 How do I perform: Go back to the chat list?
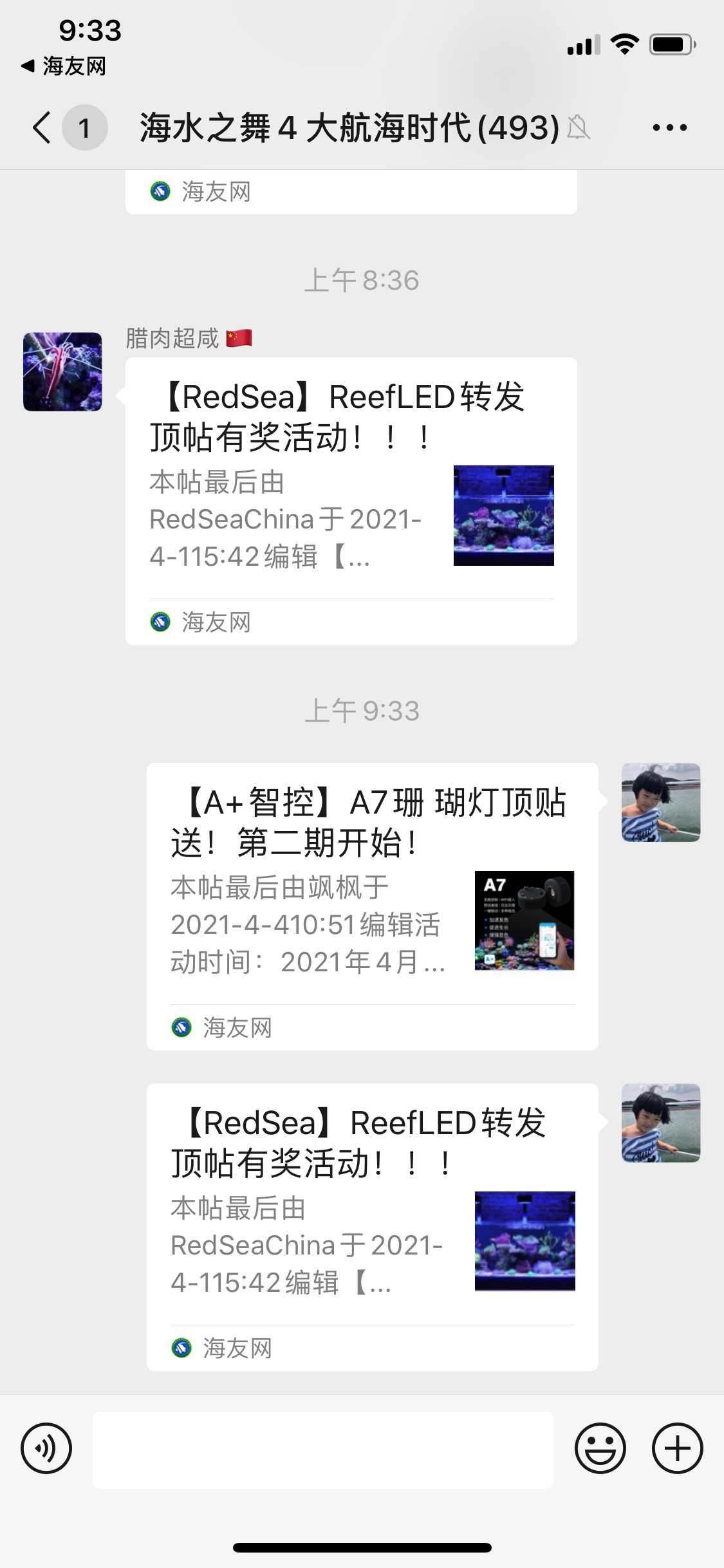click(x=42, y=127)
